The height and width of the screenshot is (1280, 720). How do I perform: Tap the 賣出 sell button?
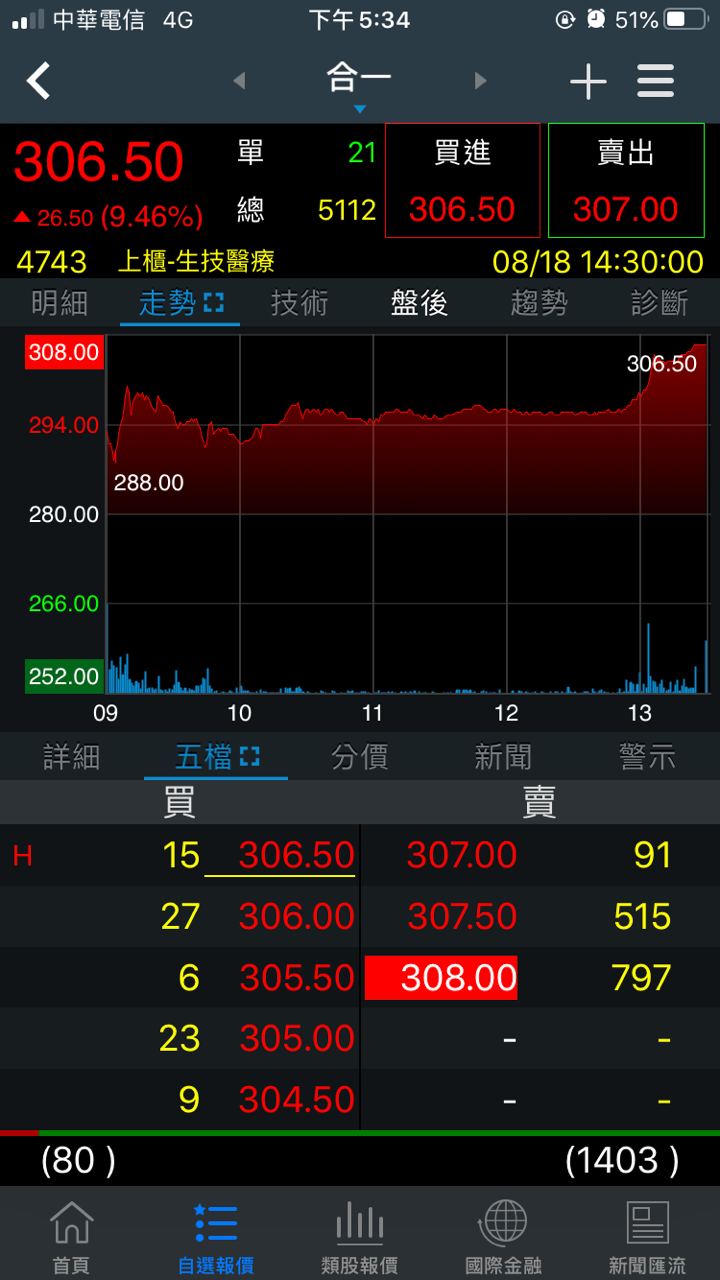point(626,181)
